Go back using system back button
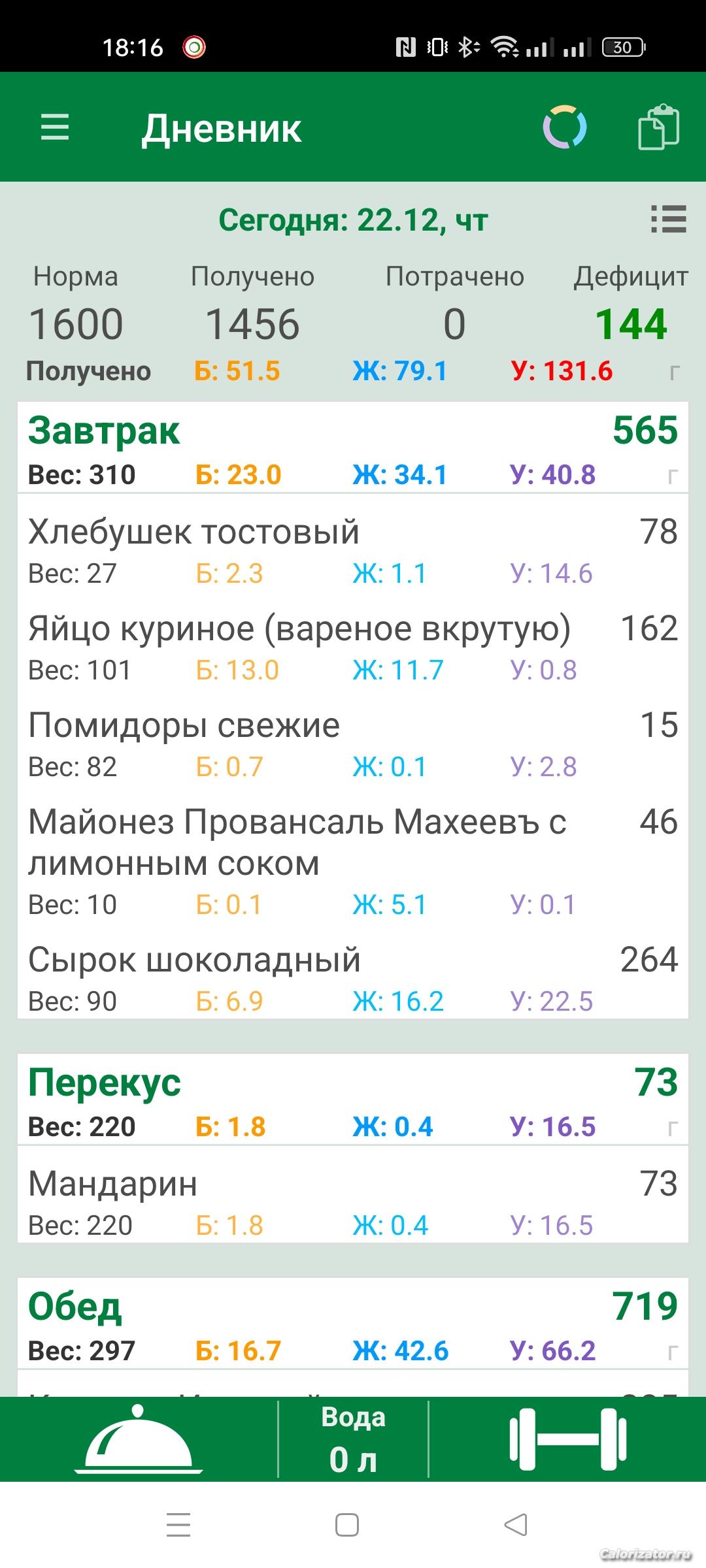The image size is (706, 1568). click(516, 1526)
